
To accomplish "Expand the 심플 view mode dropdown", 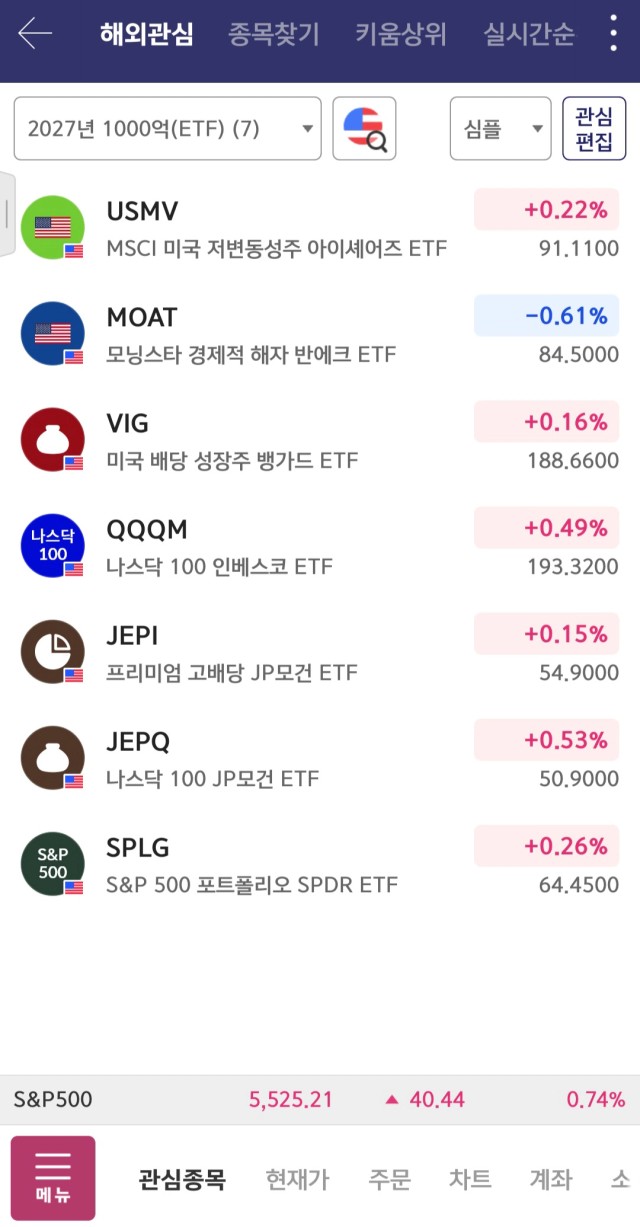I will [501, 128].
